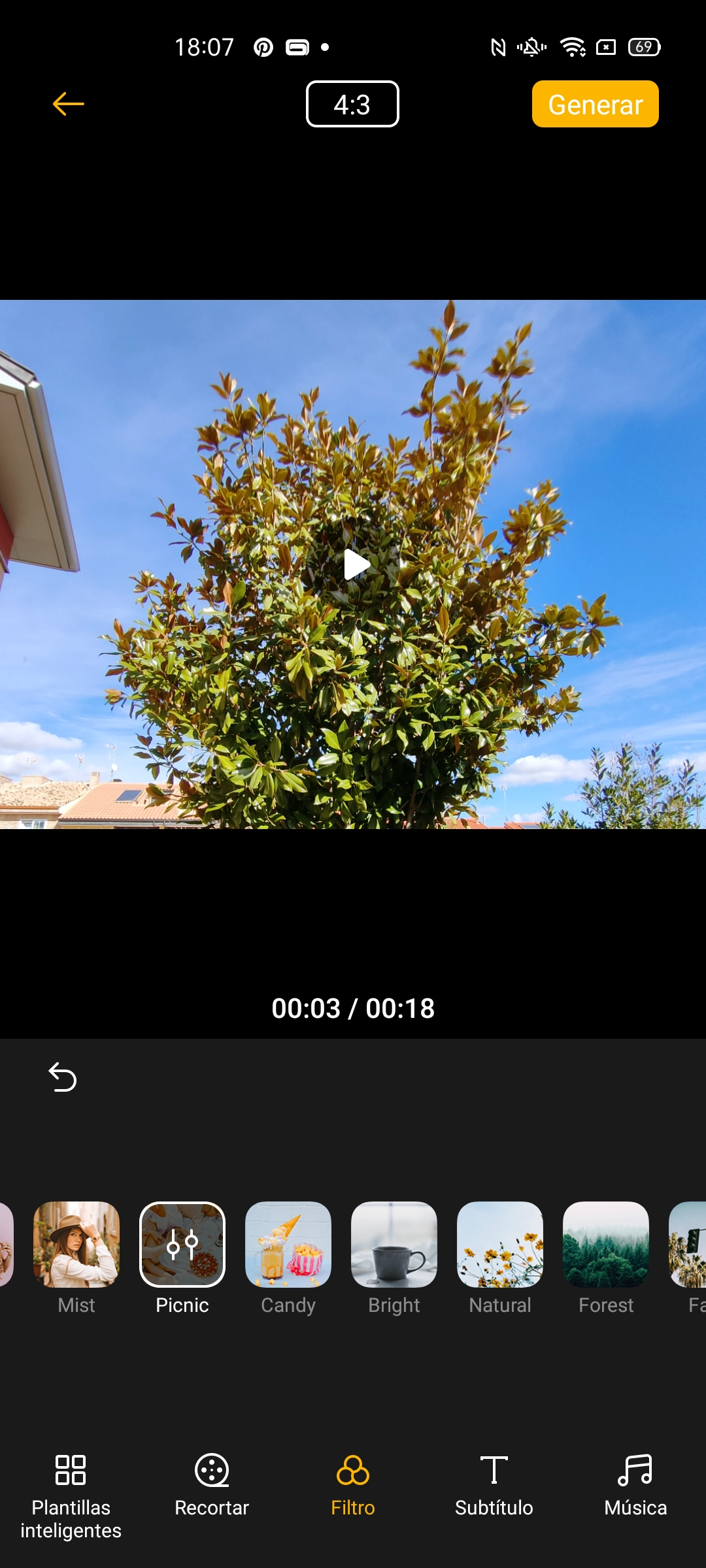Image resolution: width=706 pixels, height=1568 pixels.
Task: Change the 4:3 aspect ratio
Action: click(x=352, y=104)
